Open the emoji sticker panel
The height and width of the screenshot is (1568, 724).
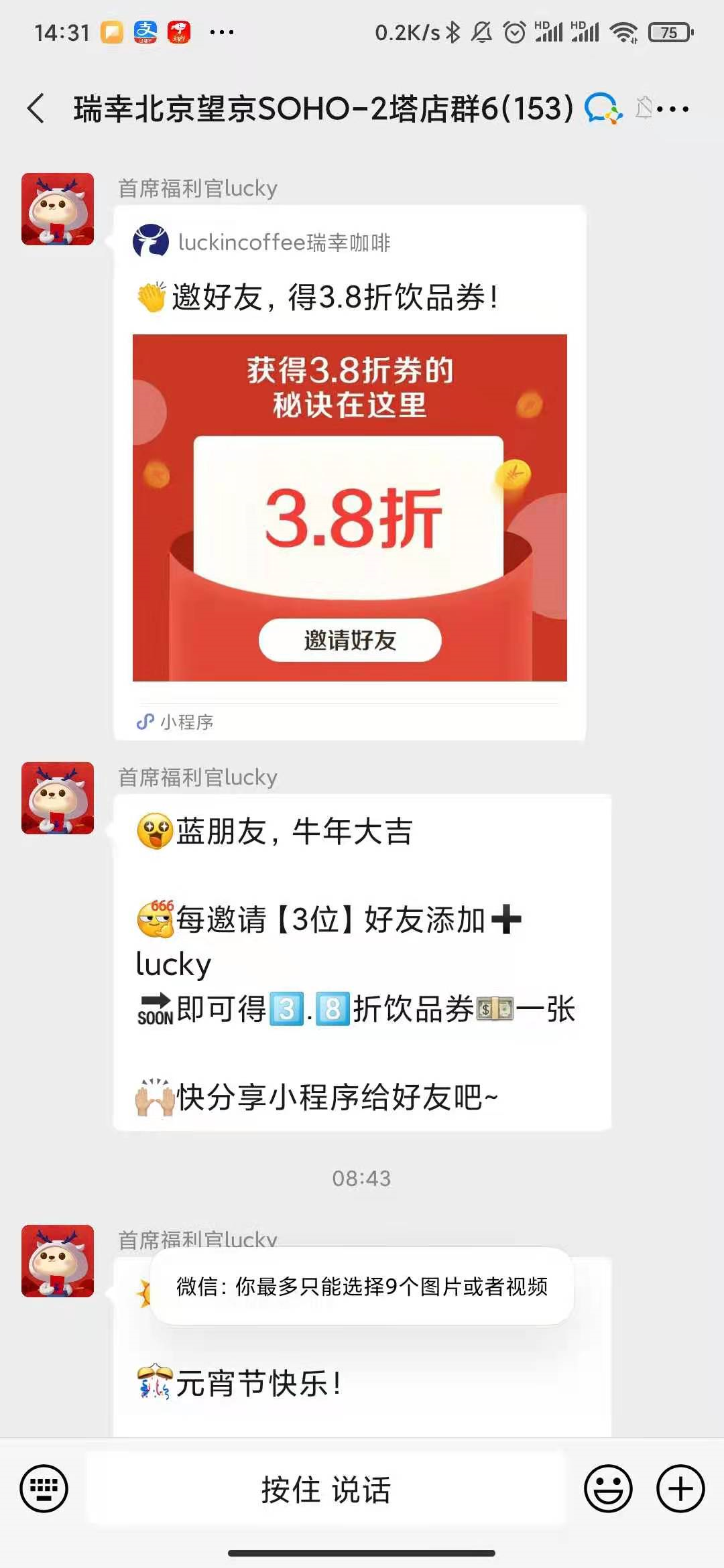click(608, 1489)
